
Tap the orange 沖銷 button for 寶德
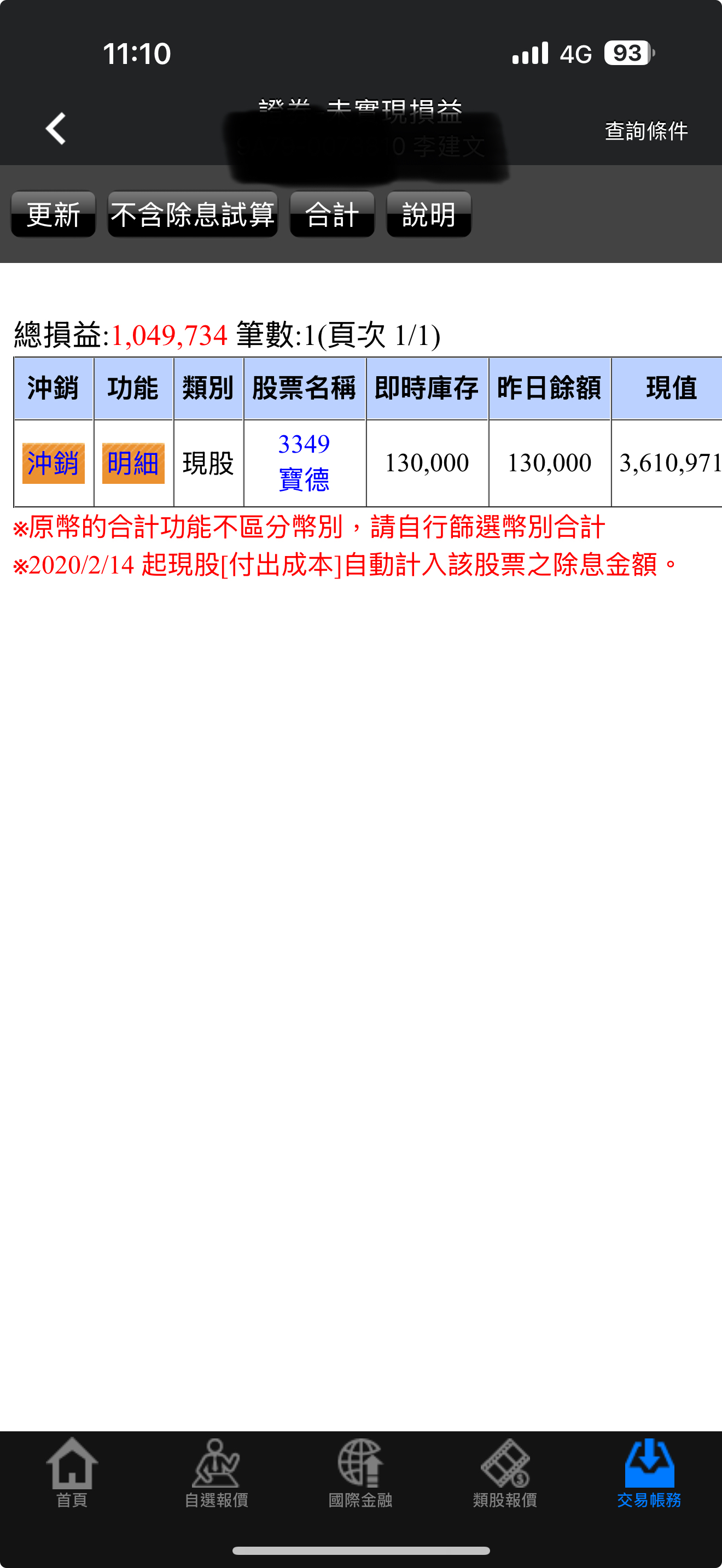tap(54, 463)
